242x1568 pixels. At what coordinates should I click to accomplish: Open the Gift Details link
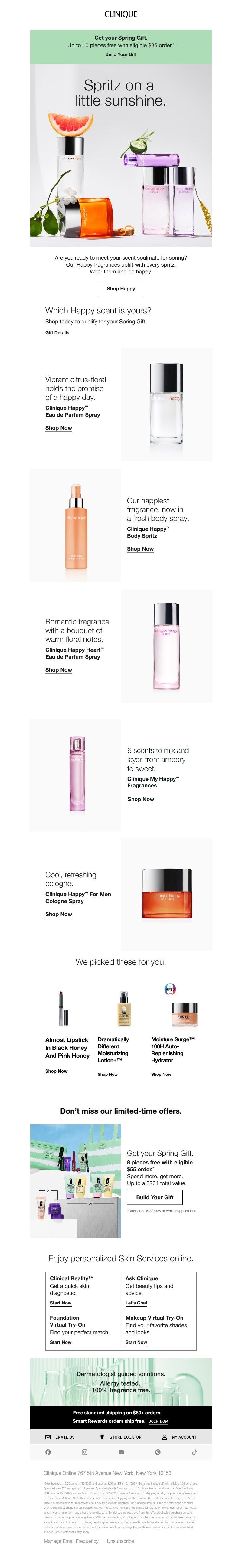click(57, 333)
